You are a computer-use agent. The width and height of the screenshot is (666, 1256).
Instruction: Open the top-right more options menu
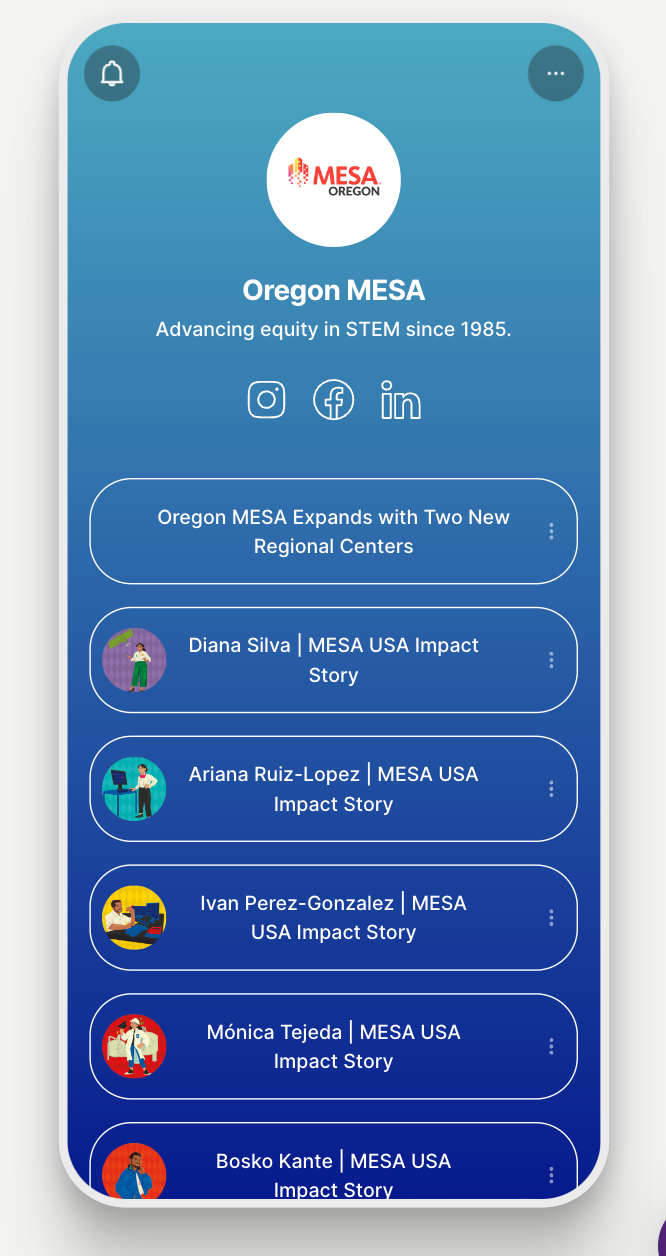coord(555,73)
